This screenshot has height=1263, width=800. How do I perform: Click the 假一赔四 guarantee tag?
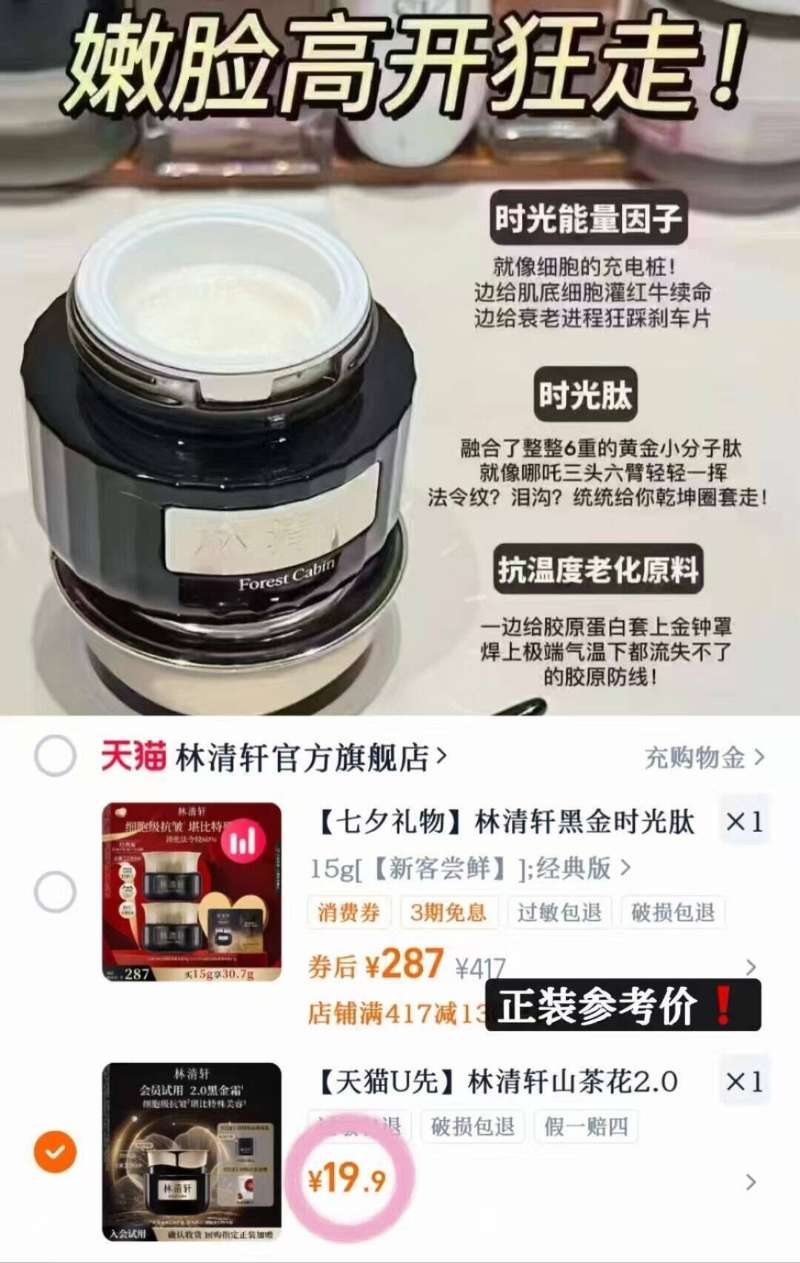click(x=584, y=1126)
